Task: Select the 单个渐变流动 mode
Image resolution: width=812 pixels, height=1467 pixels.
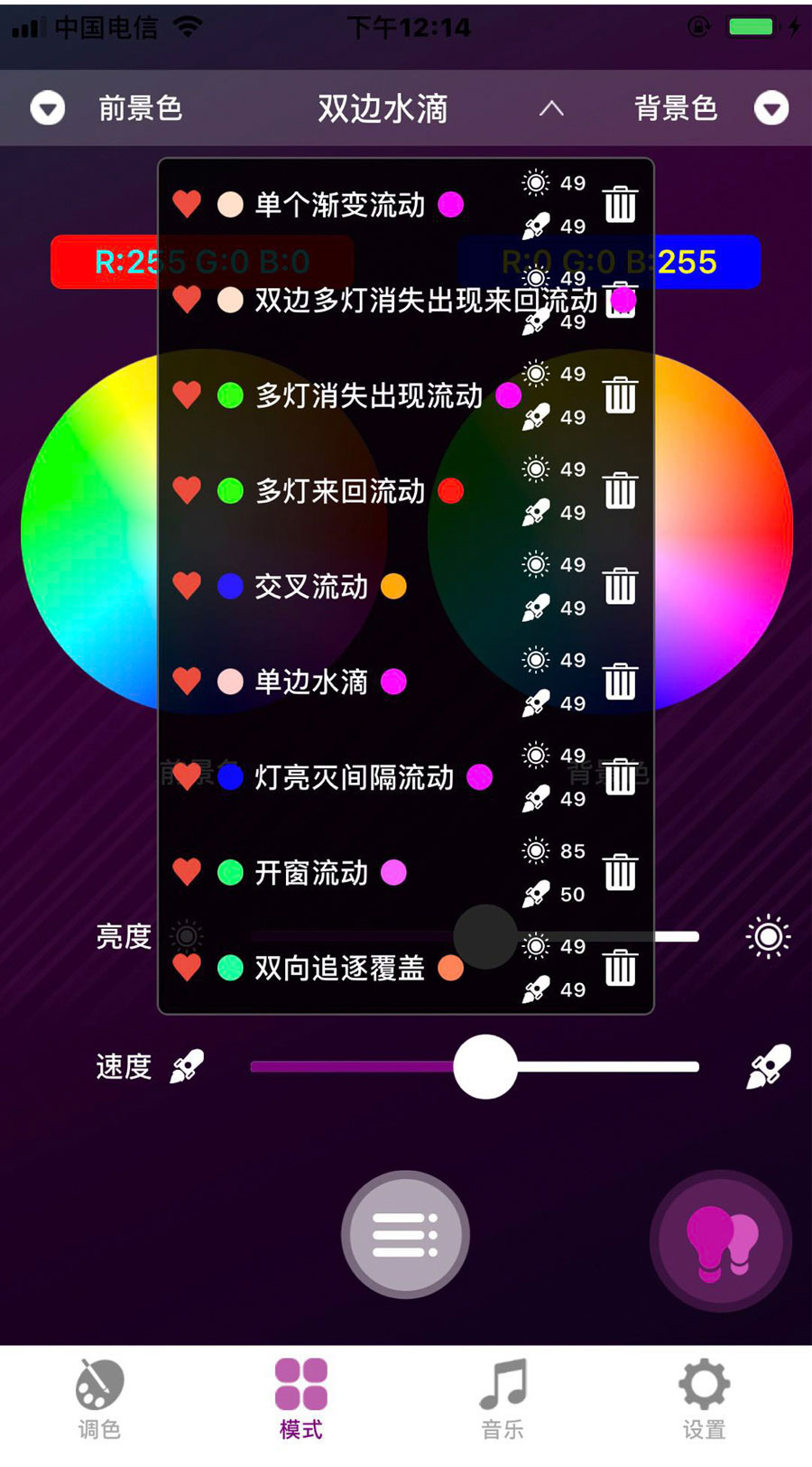Action: (x=339, y=205)
